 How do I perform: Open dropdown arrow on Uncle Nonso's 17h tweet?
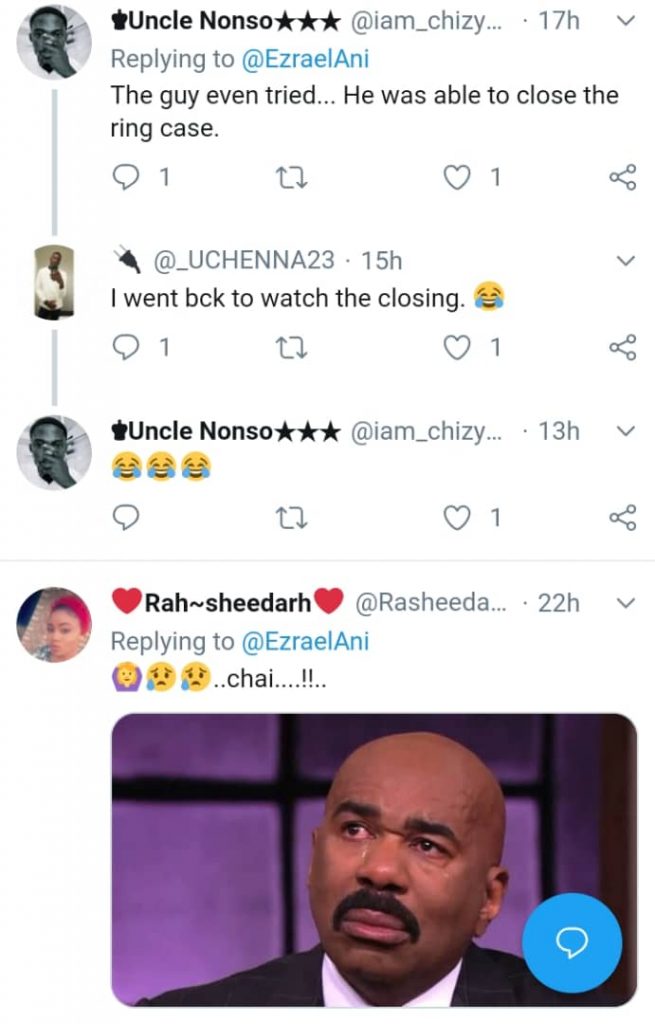pos(625,21)
